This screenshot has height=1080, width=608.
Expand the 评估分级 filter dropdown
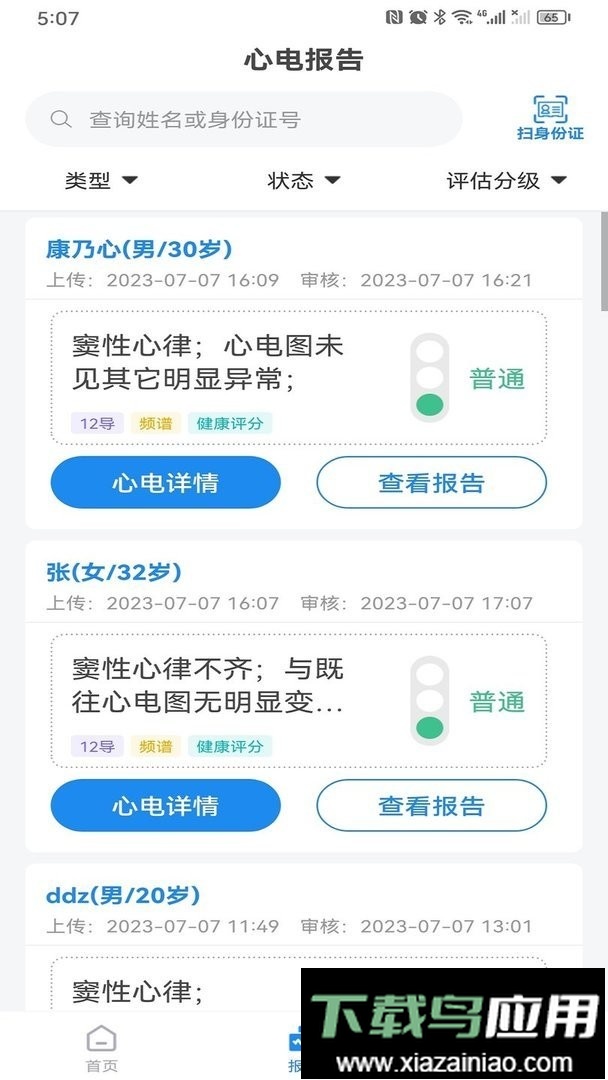pyautogui.click(x=506, y=180)
